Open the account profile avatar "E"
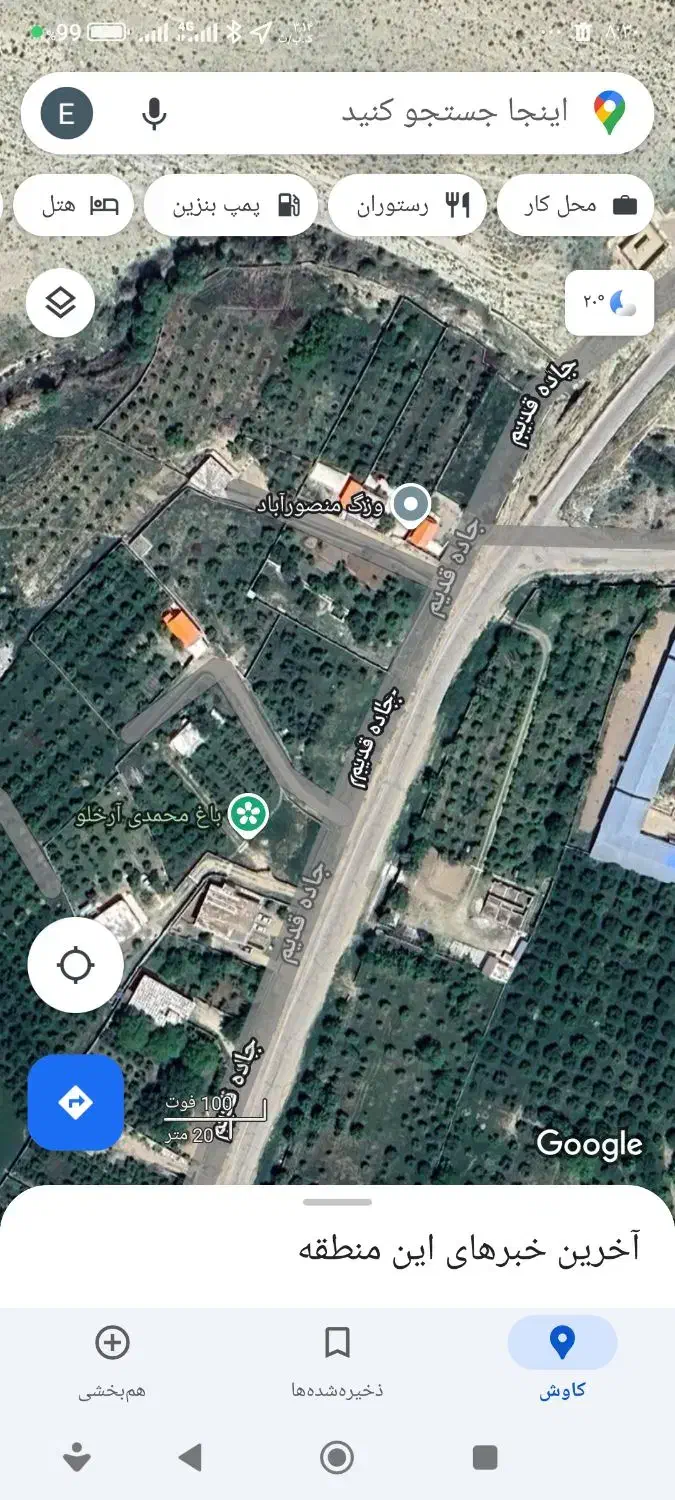Image resolution: width=675 pixels, height=1500 pixels. (x=67, y=113)
